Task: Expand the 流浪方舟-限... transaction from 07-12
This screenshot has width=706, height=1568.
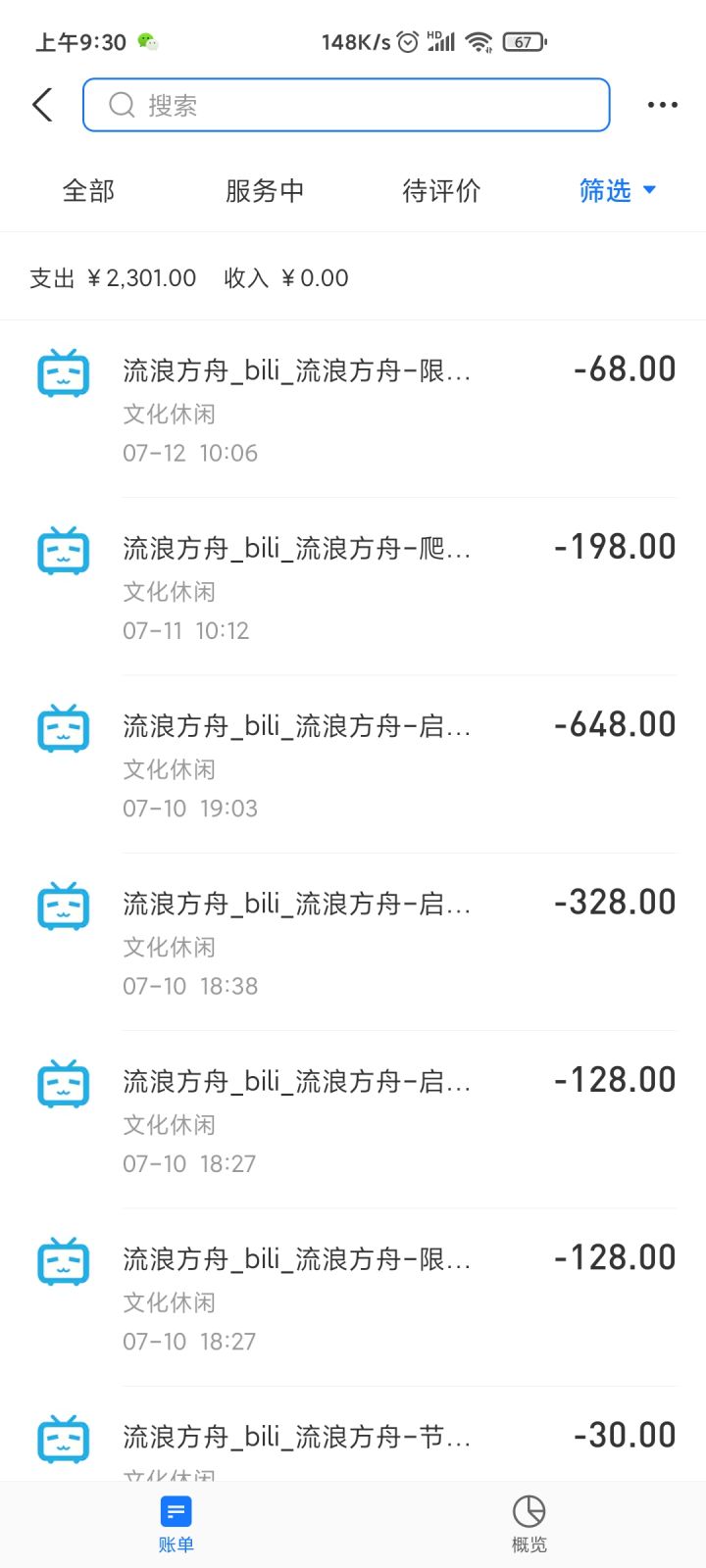Action: [353, 402]
